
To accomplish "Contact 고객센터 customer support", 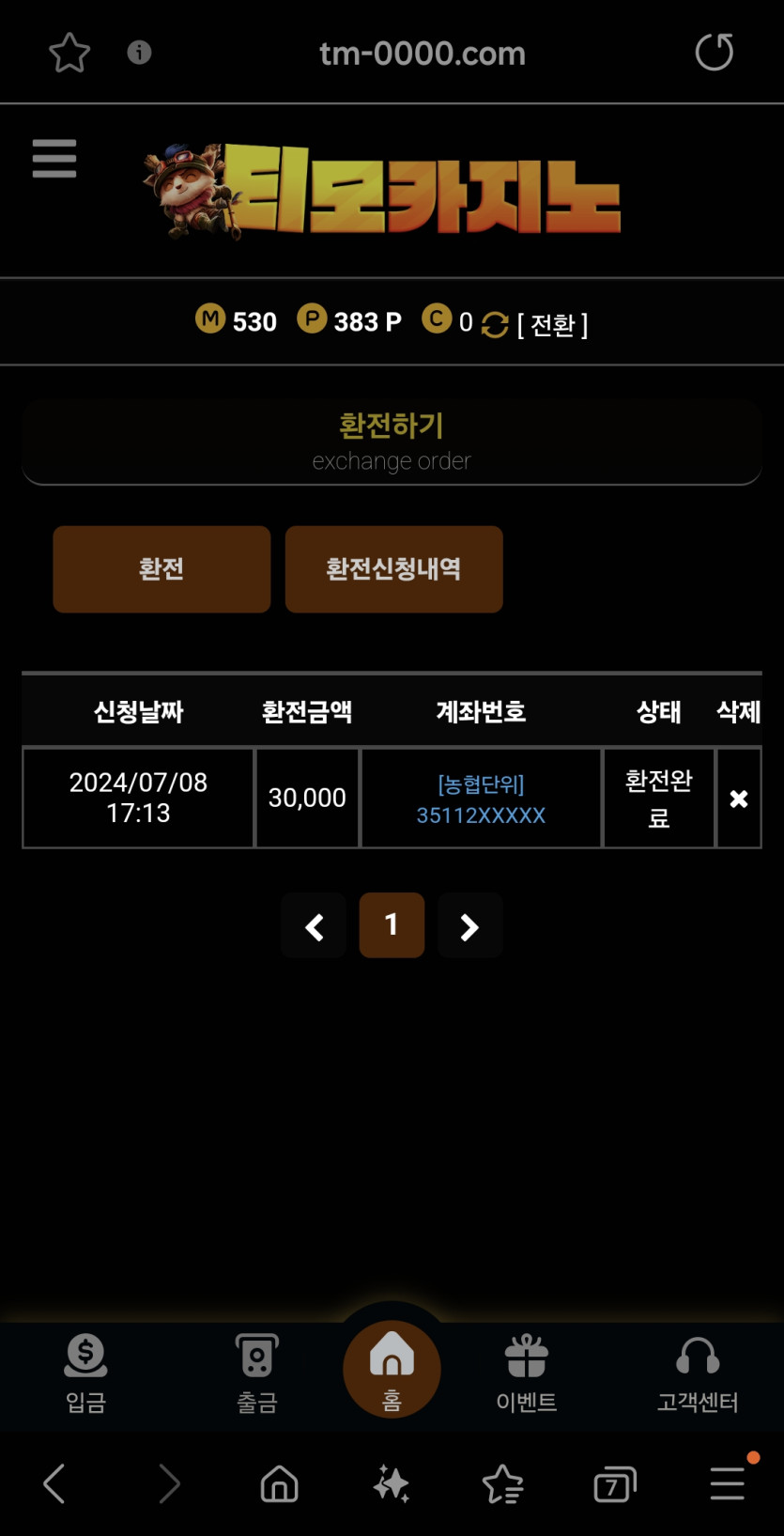I will pyautogui.click(x=697, y=1373).
